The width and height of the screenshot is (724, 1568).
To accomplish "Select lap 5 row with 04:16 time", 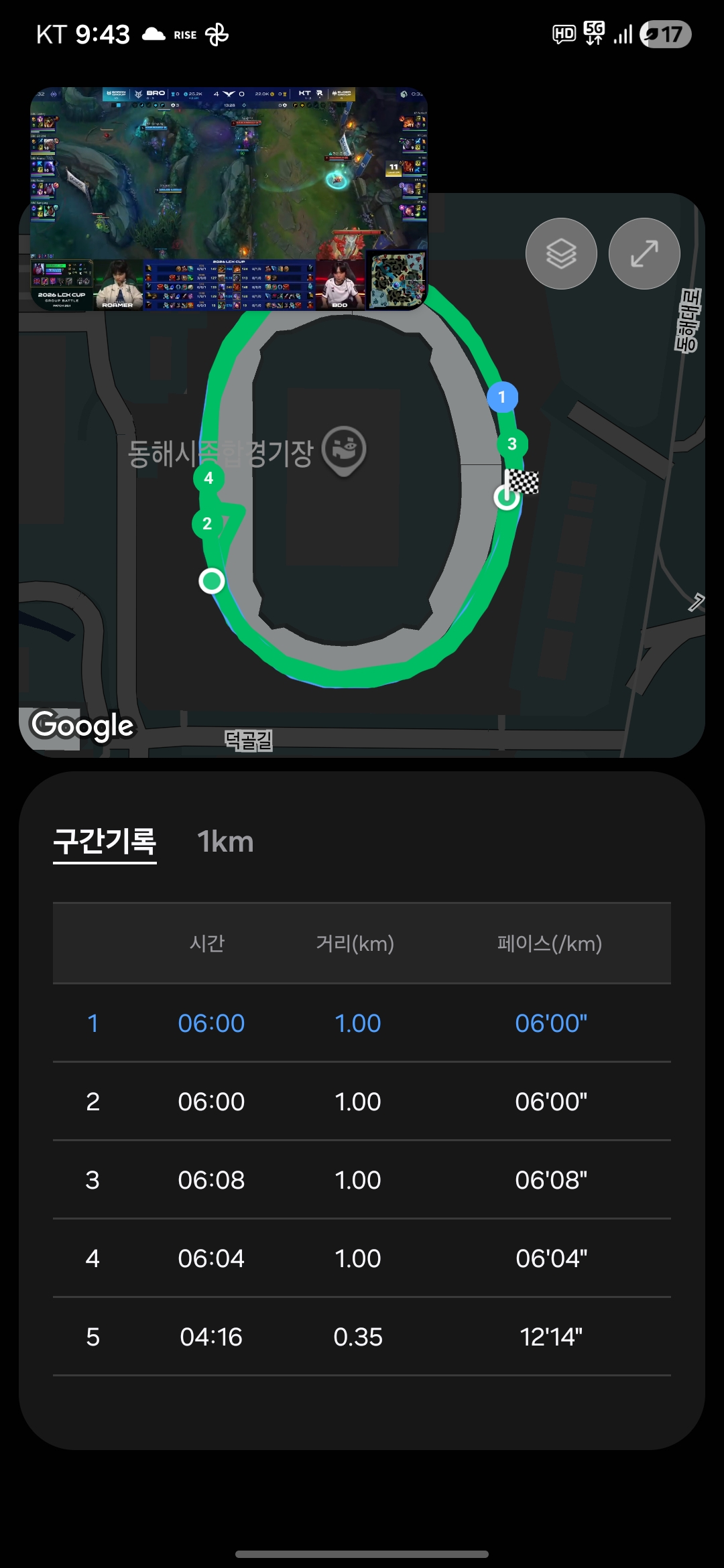I will tap(362, 1337).
